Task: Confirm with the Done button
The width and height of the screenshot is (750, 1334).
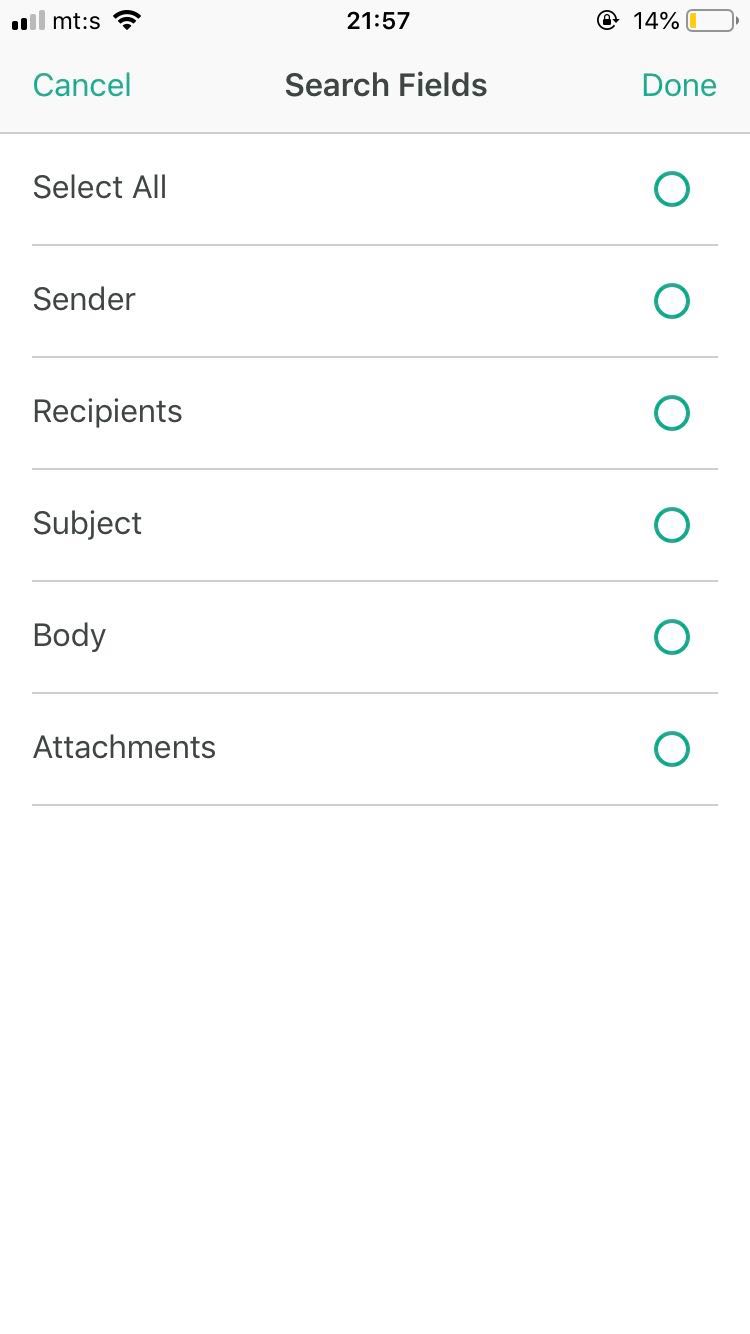Action: click(x=679, y=85)
